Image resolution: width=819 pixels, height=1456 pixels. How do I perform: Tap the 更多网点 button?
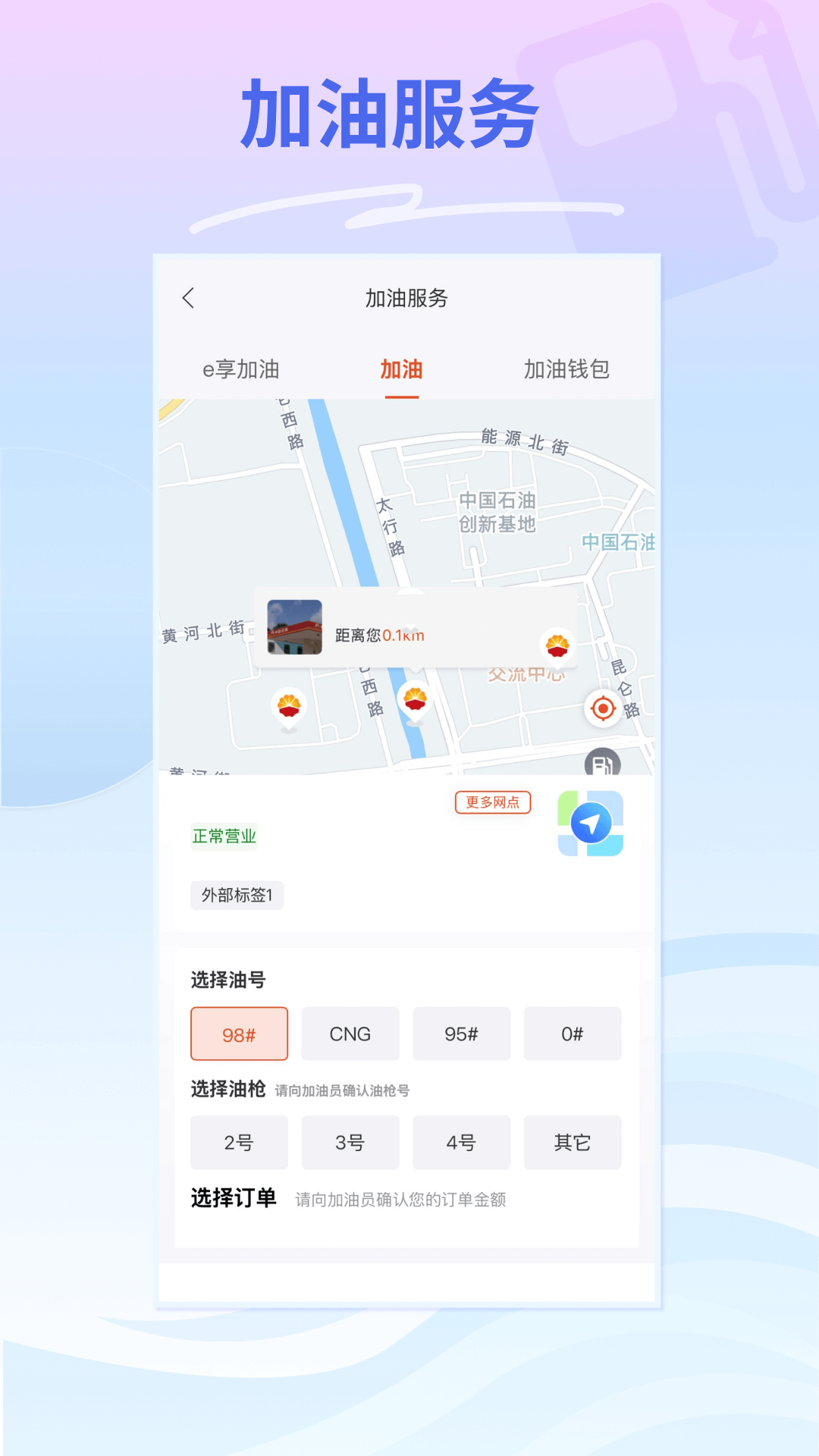coord(492,802)
